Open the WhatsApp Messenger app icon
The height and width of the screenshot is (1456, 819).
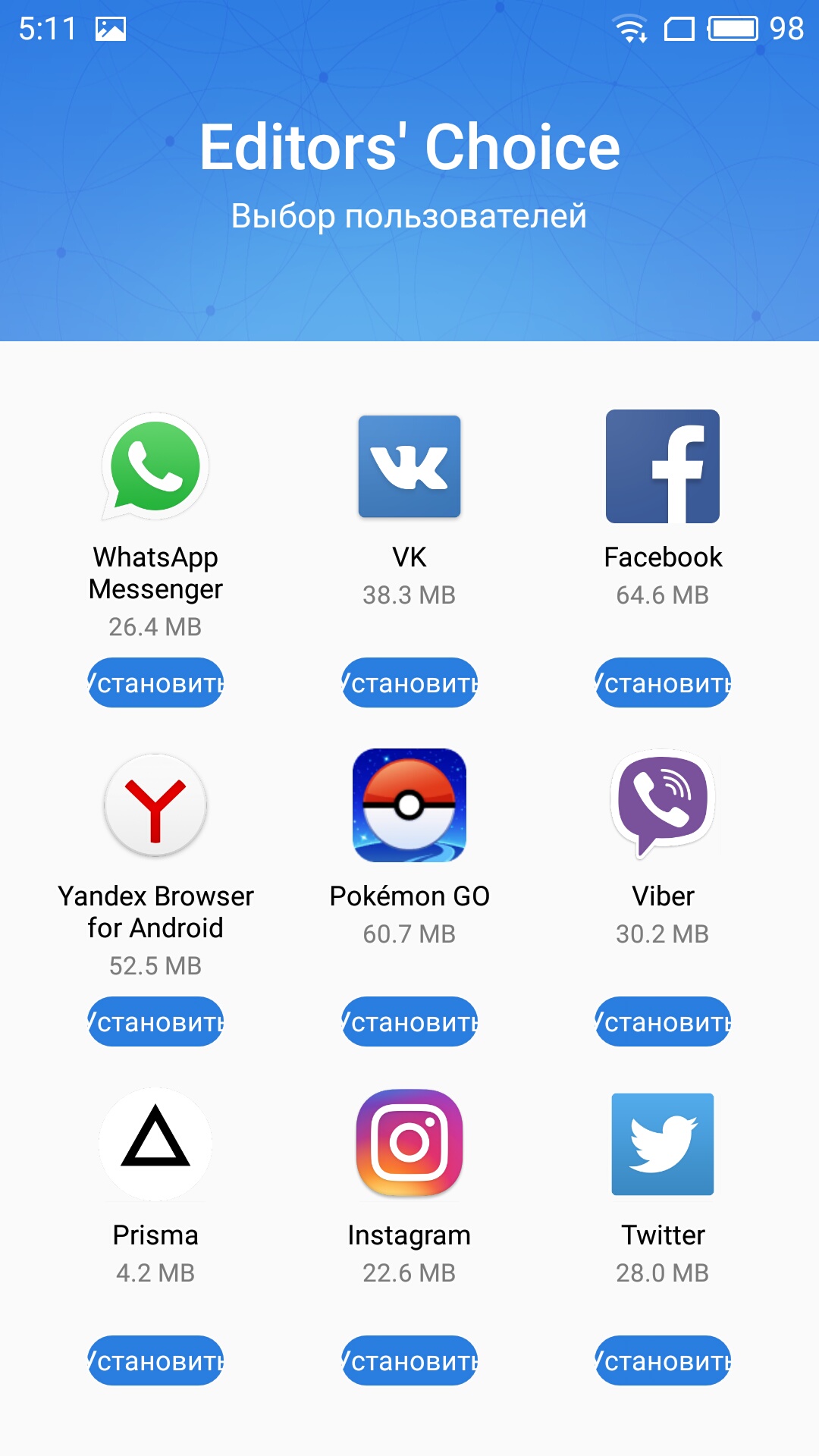pyautogui.click(x=155, y=466)
